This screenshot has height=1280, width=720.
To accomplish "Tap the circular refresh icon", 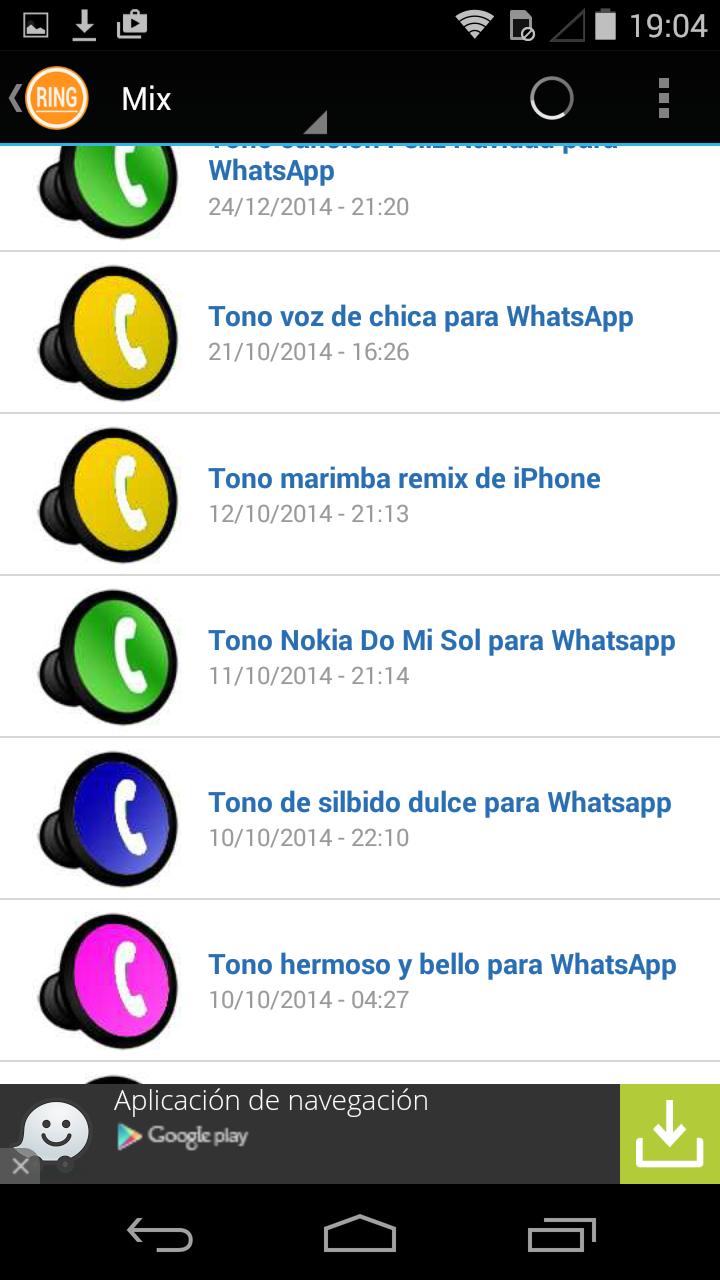I will click(551, 98).
